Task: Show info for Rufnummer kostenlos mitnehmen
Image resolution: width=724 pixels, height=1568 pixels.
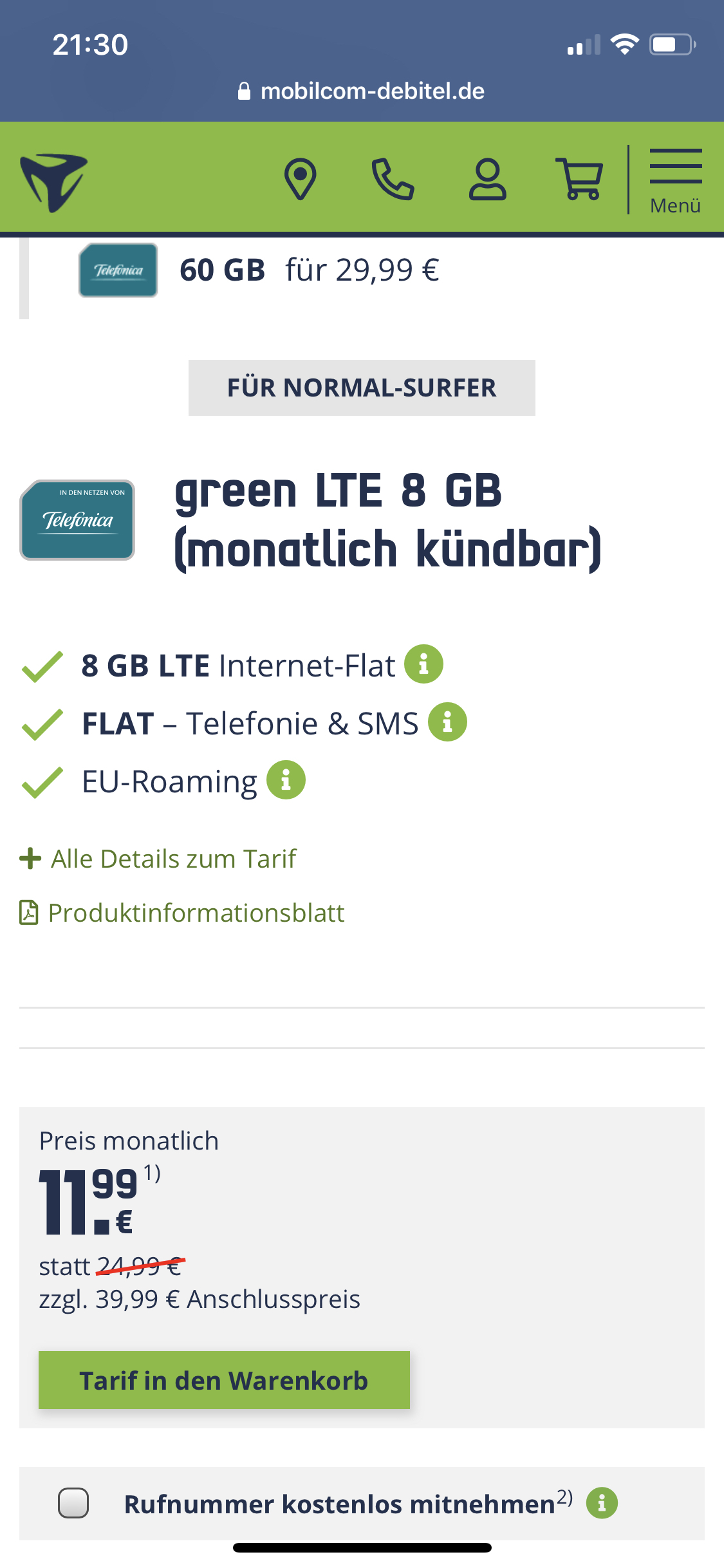Action: click(602, 1503)
